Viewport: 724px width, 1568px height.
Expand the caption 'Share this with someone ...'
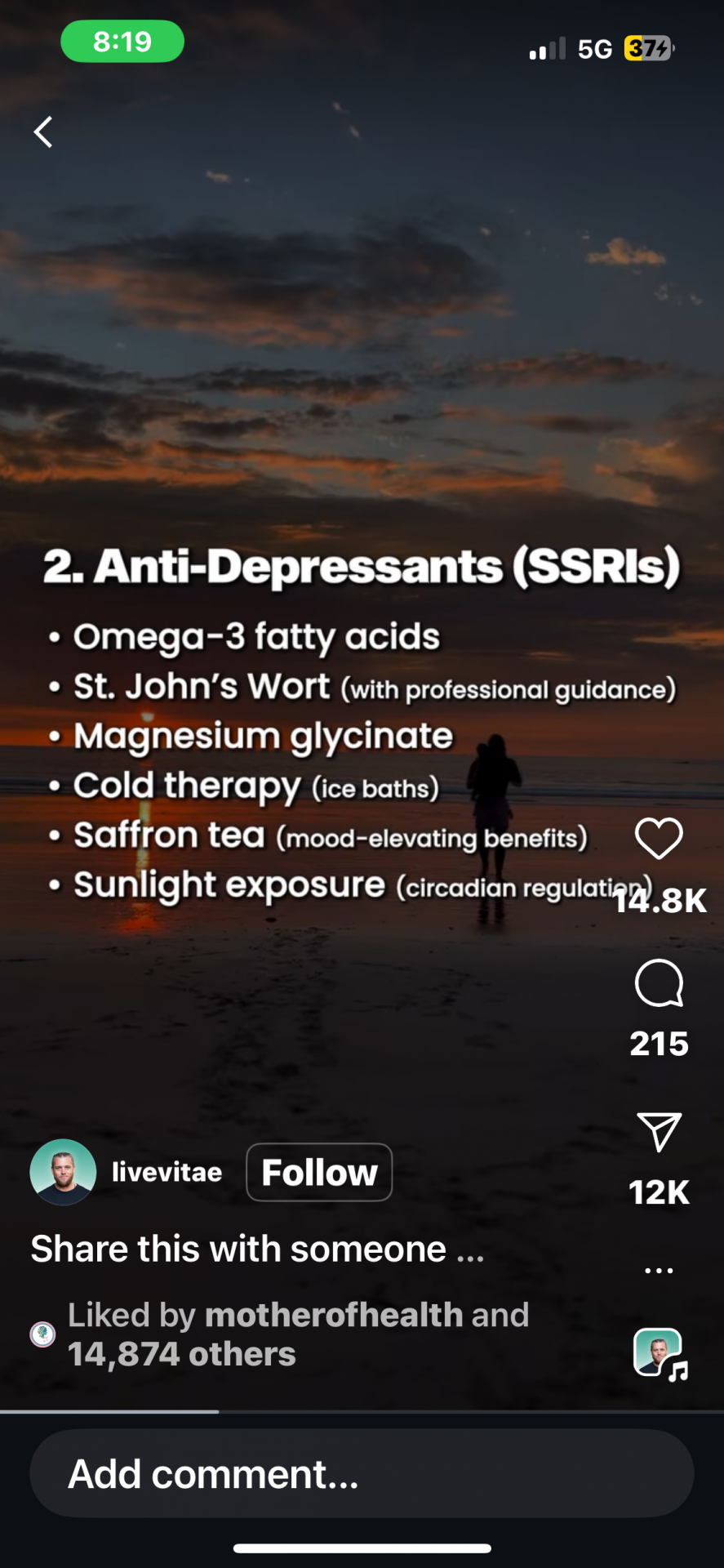[x=258, y=1249]
